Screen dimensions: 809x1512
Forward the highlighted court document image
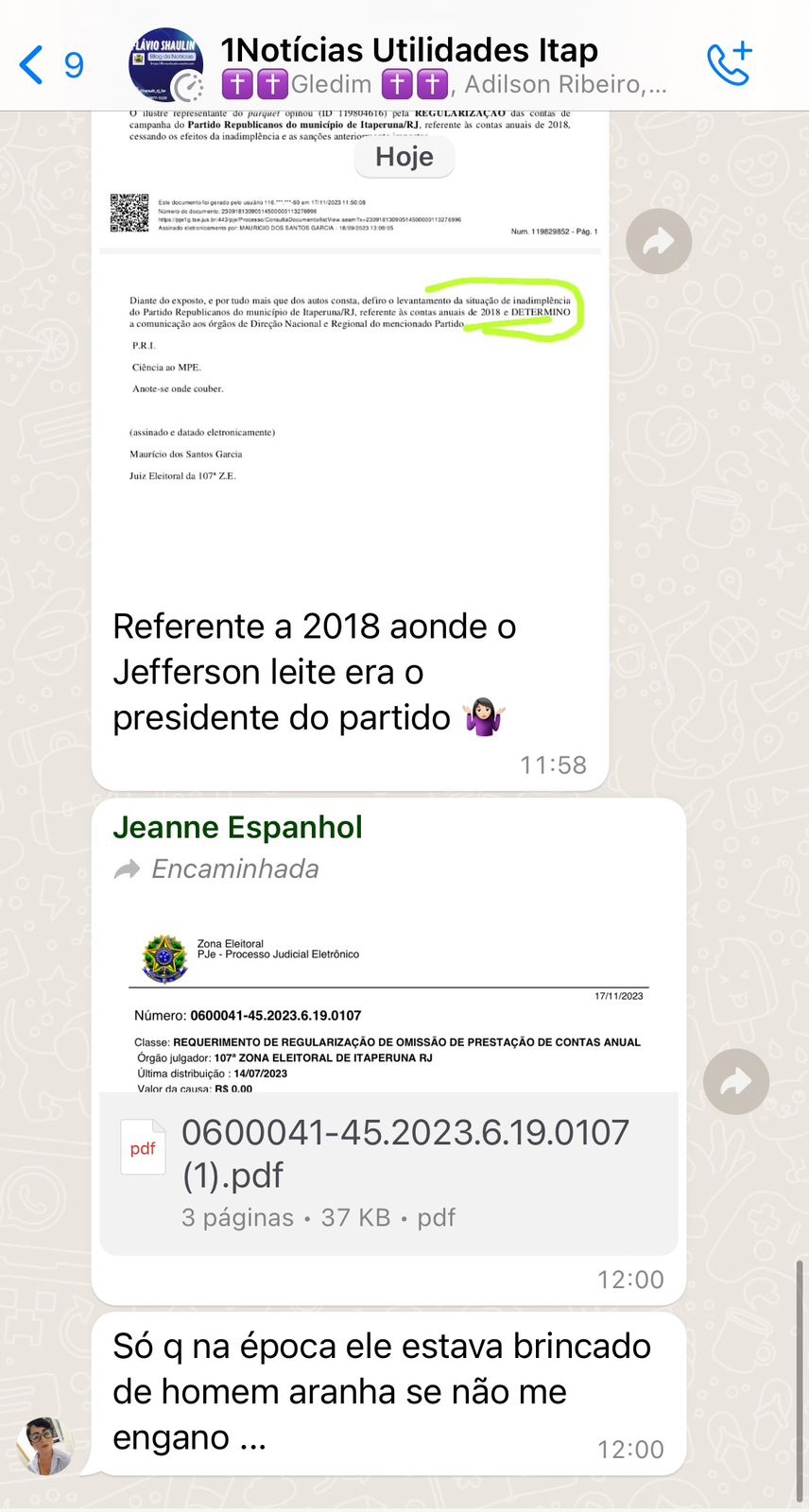[659, 242]
